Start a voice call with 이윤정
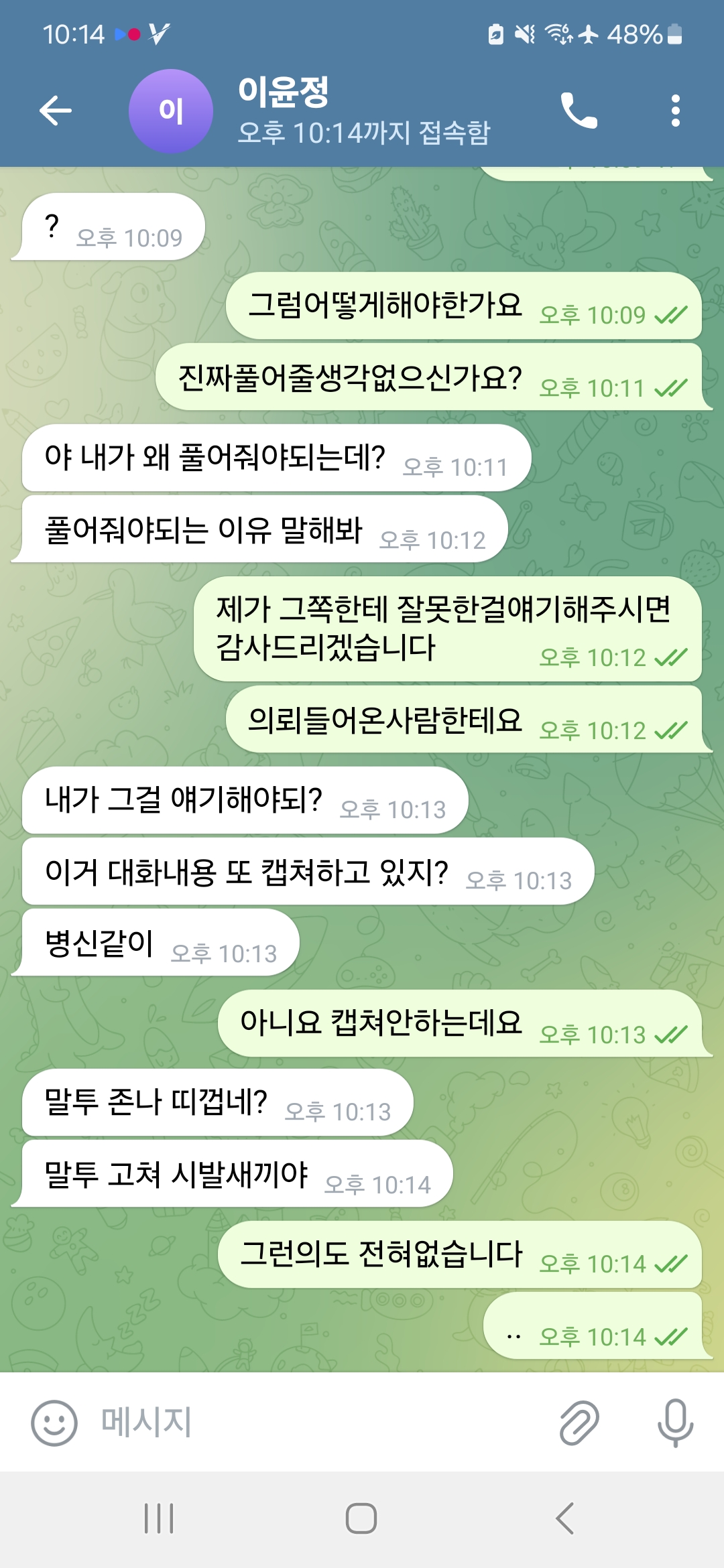The height and width of the screenshot is (1568, 724). click(x=579, y=111)
